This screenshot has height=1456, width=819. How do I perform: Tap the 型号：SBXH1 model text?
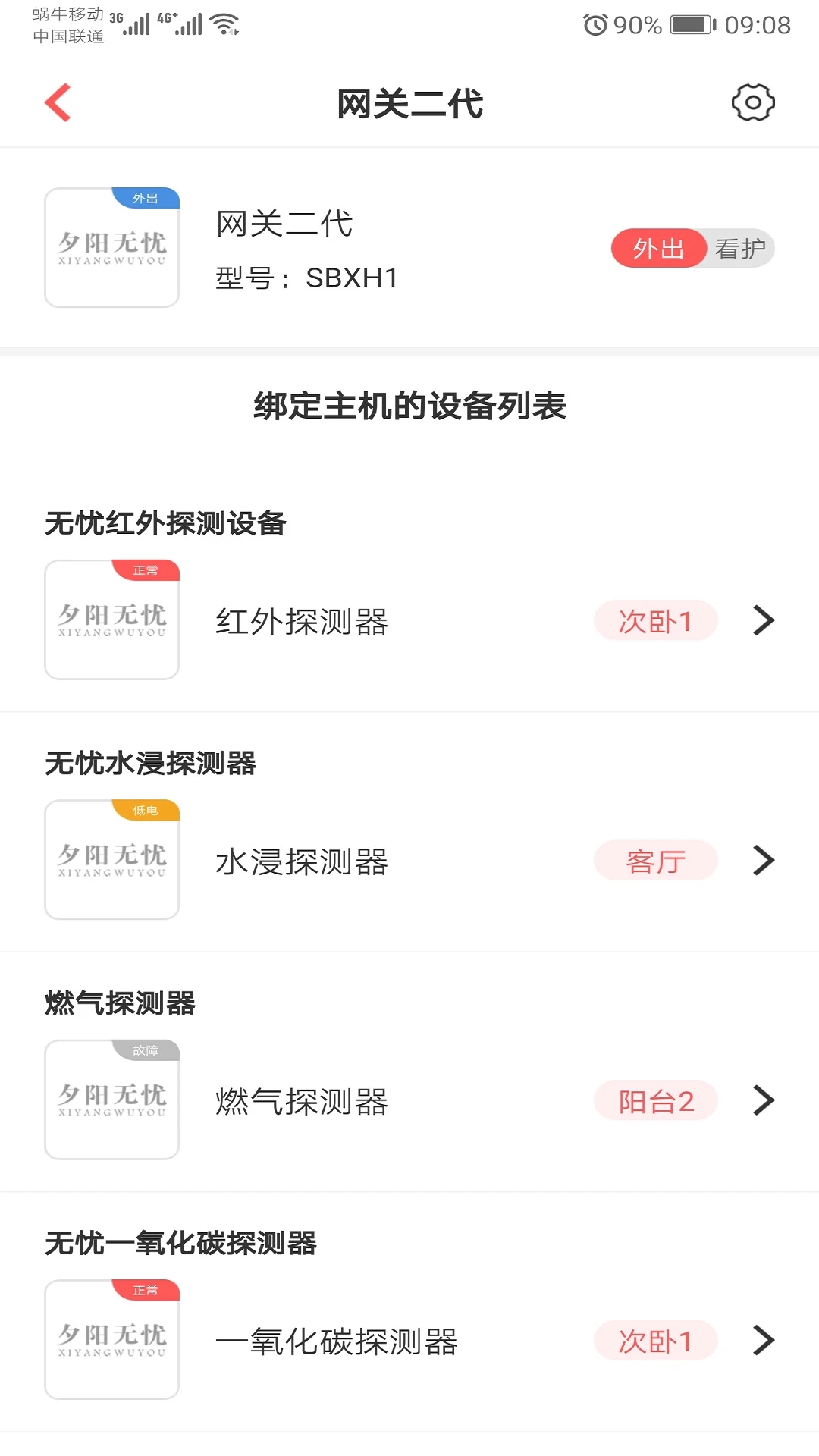pyautogui.click(x=308, y=278)
